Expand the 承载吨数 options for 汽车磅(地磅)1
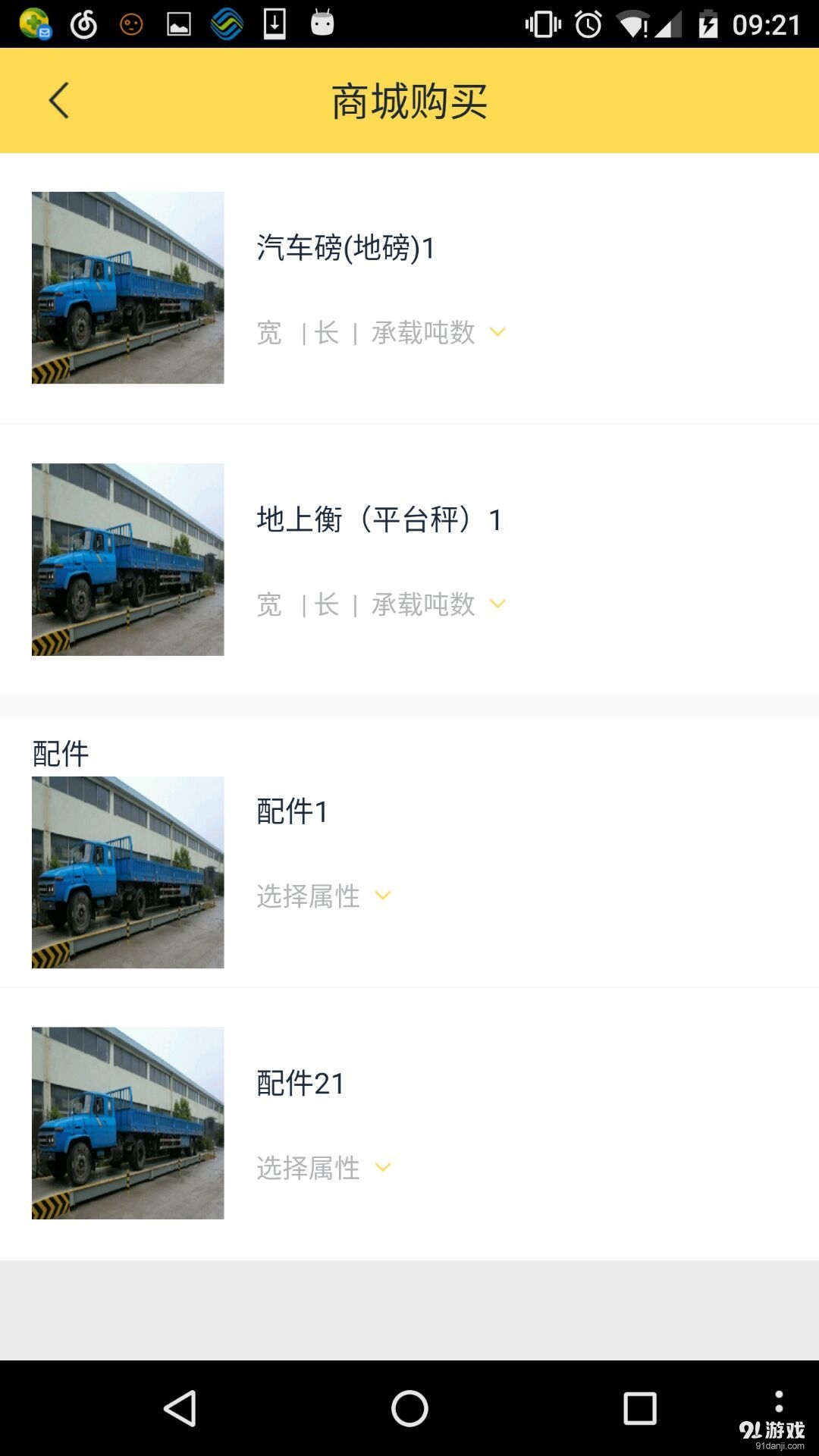819x1456 pixels. pyautogui.click(x=498, y=333)
